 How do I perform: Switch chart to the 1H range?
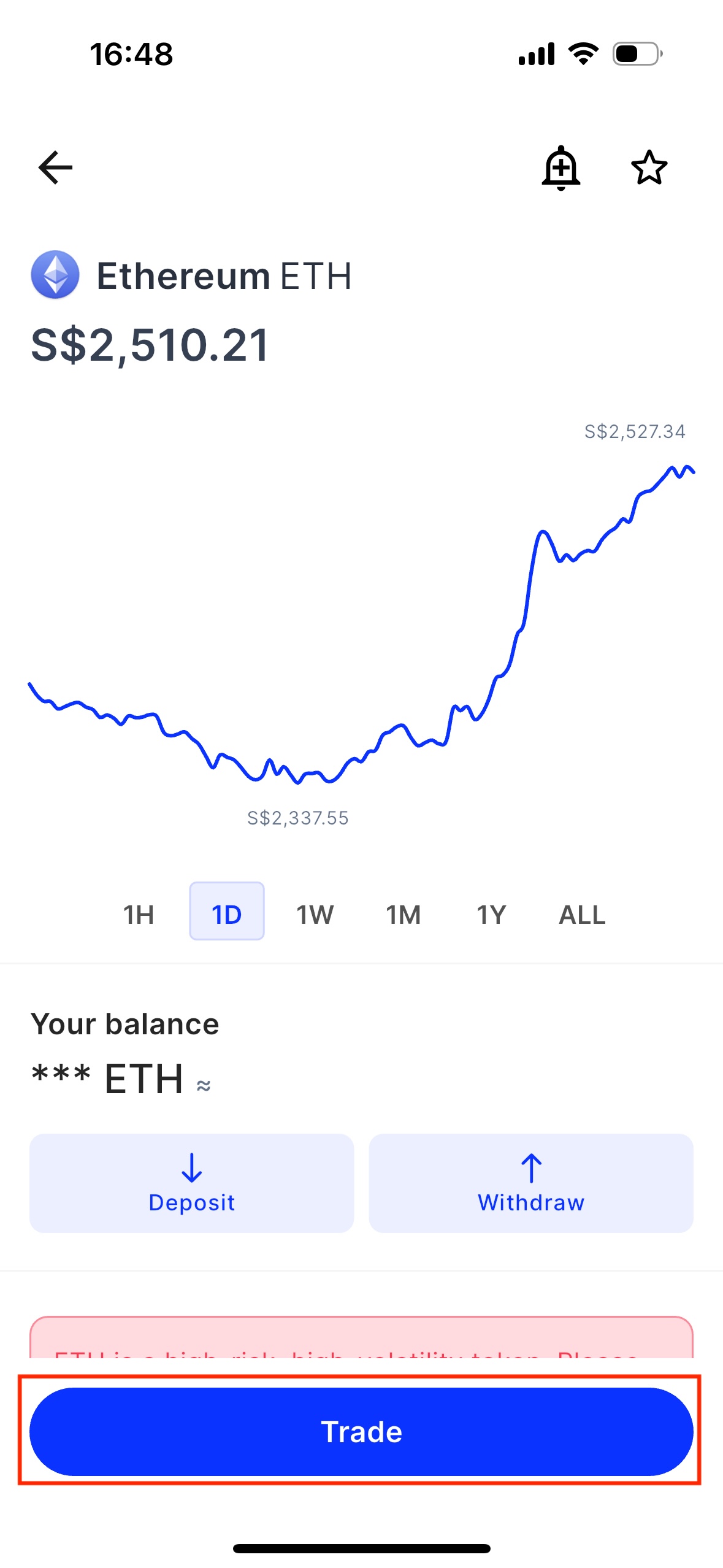tap(139, 914)
